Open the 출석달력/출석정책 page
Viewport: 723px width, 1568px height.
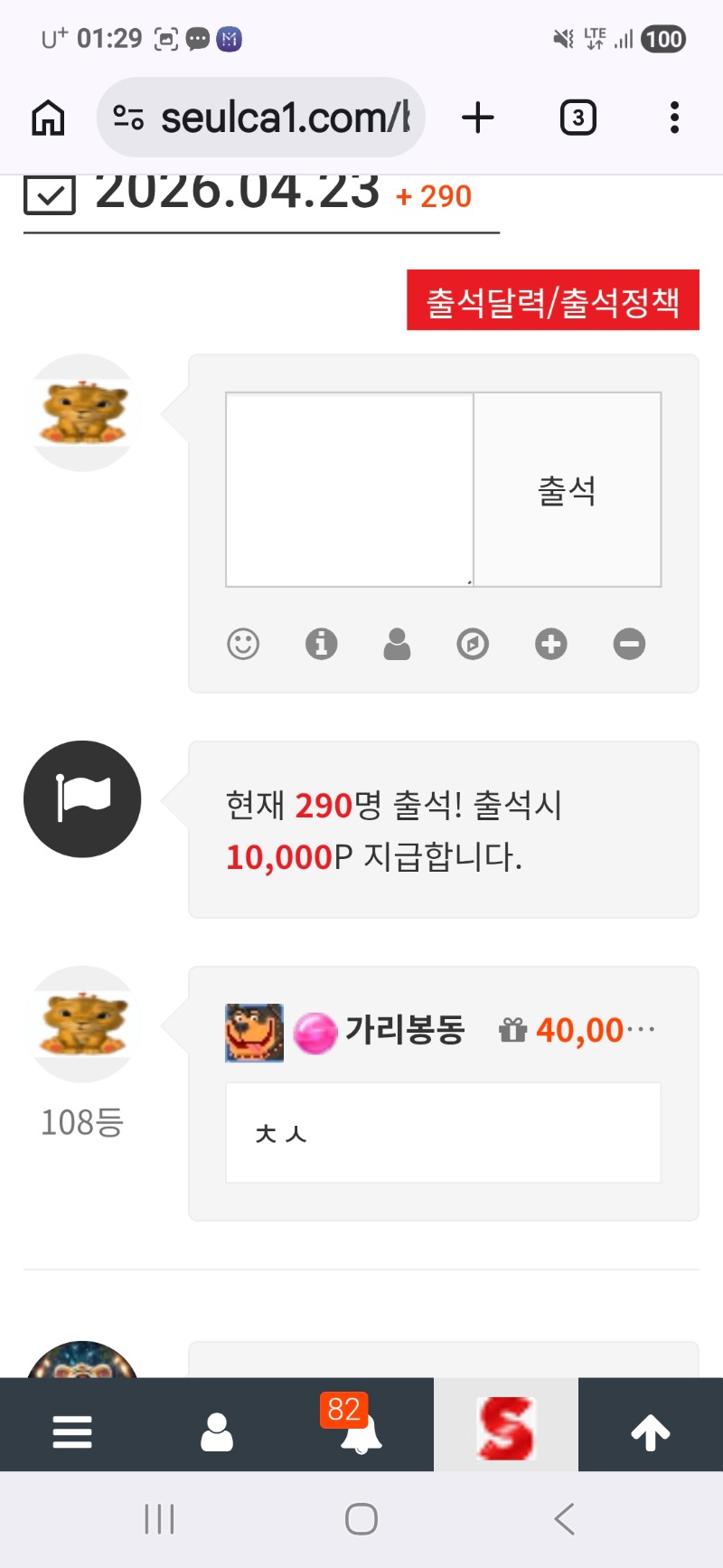pyautogui.click(x=553, y=300)
